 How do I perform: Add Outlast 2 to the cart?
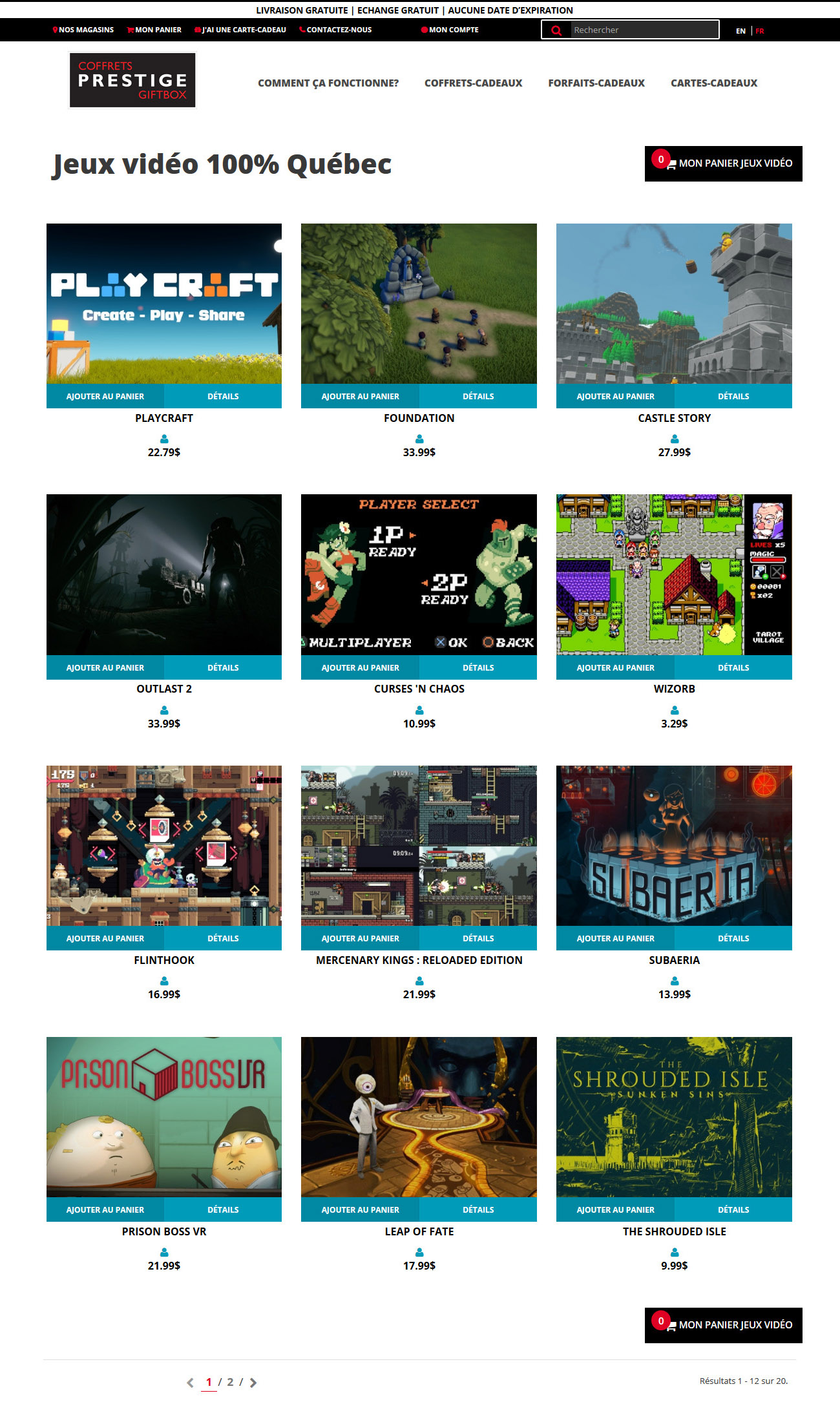coord(105,667)
